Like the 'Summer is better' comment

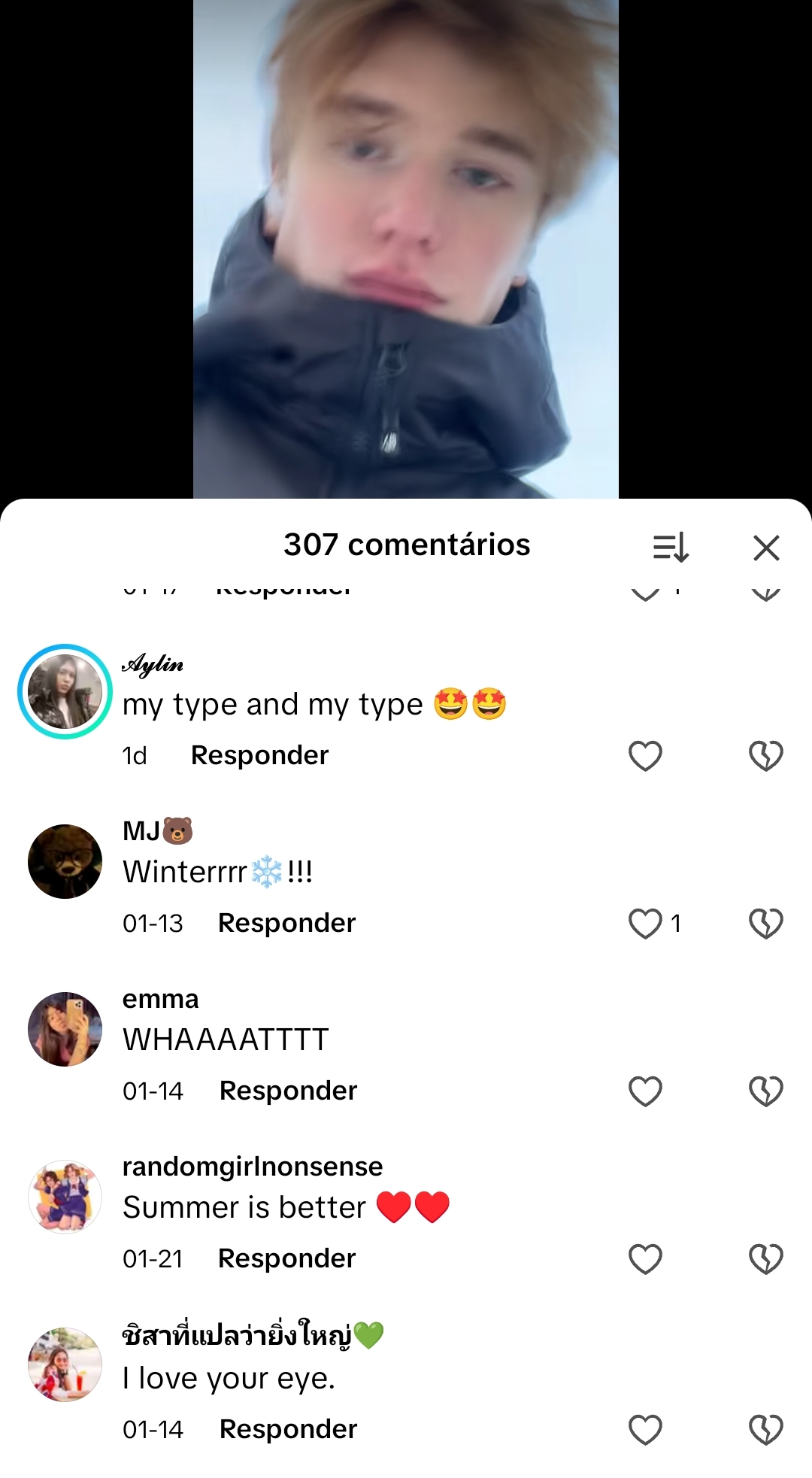pos(645,1259)
